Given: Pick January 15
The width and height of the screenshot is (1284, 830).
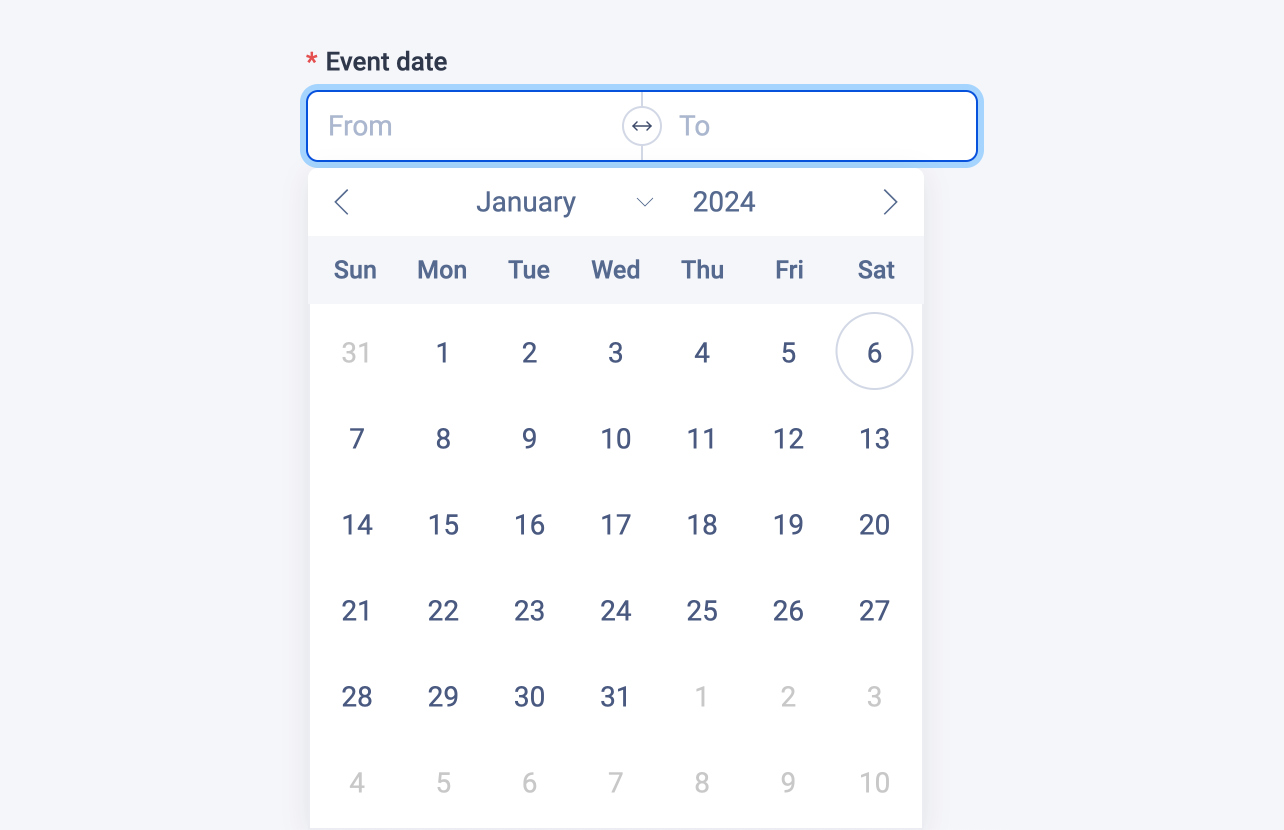Looking at the screenshot, I should [443, 525].
